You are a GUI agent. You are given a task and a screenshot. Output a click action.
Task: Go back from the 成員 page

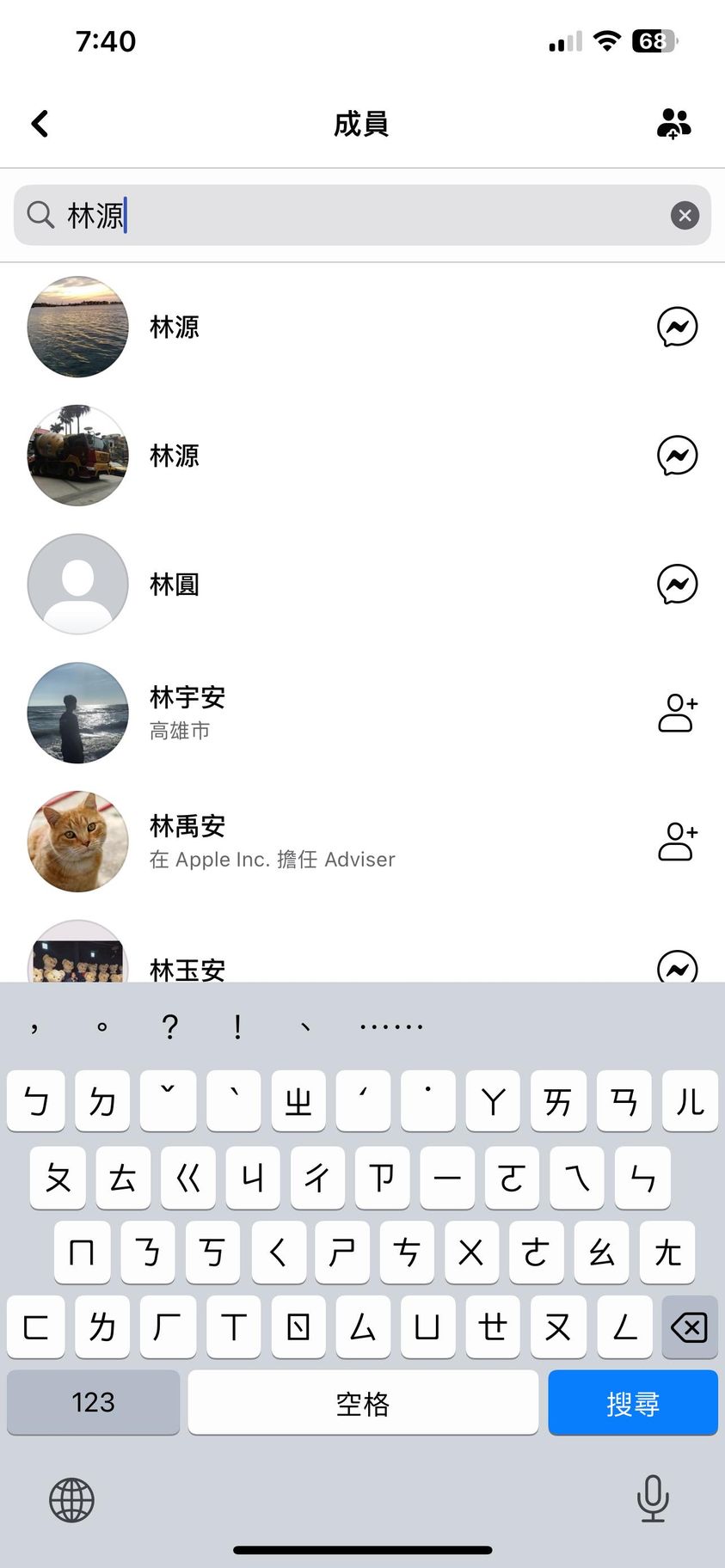[x=40, y=124]
